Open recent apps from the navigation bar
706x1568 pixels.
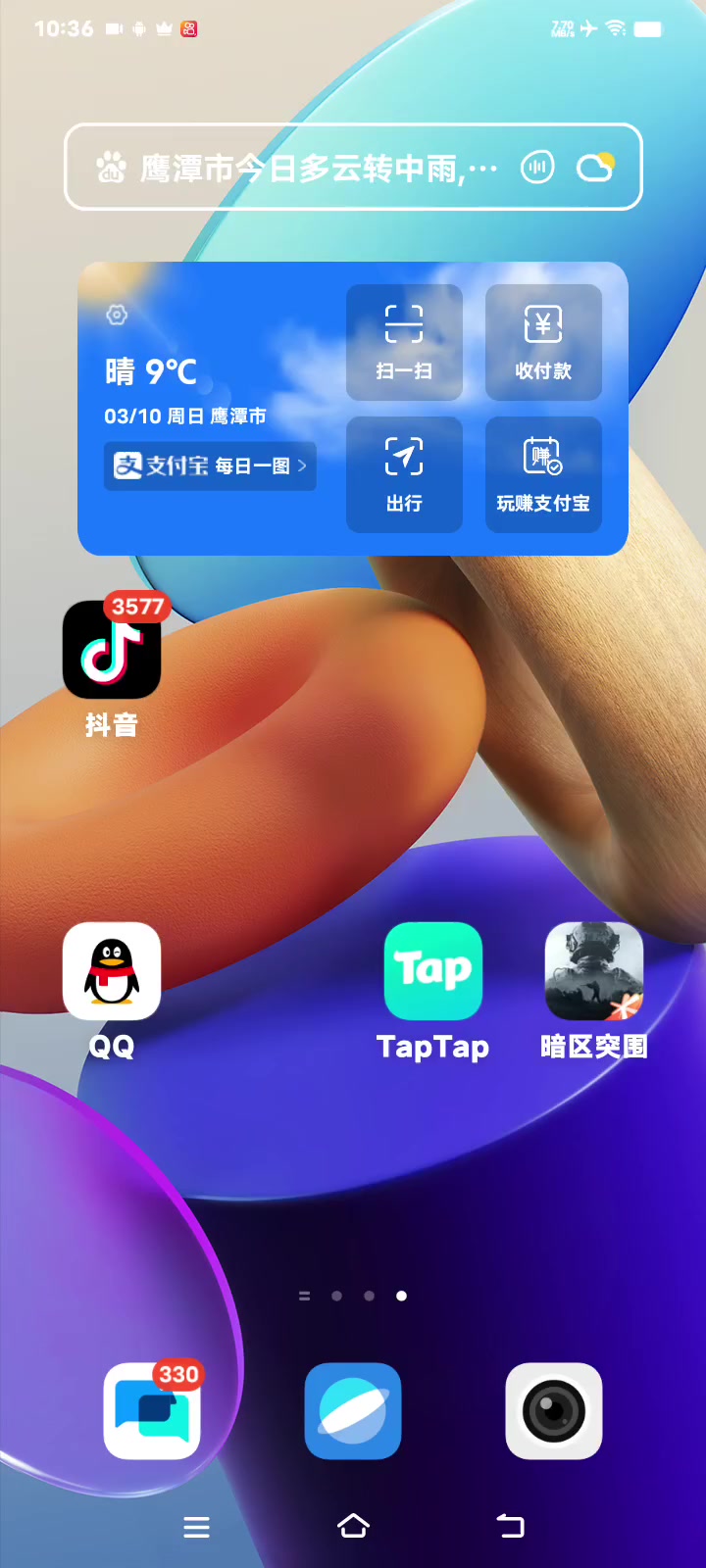point(196,1527)
